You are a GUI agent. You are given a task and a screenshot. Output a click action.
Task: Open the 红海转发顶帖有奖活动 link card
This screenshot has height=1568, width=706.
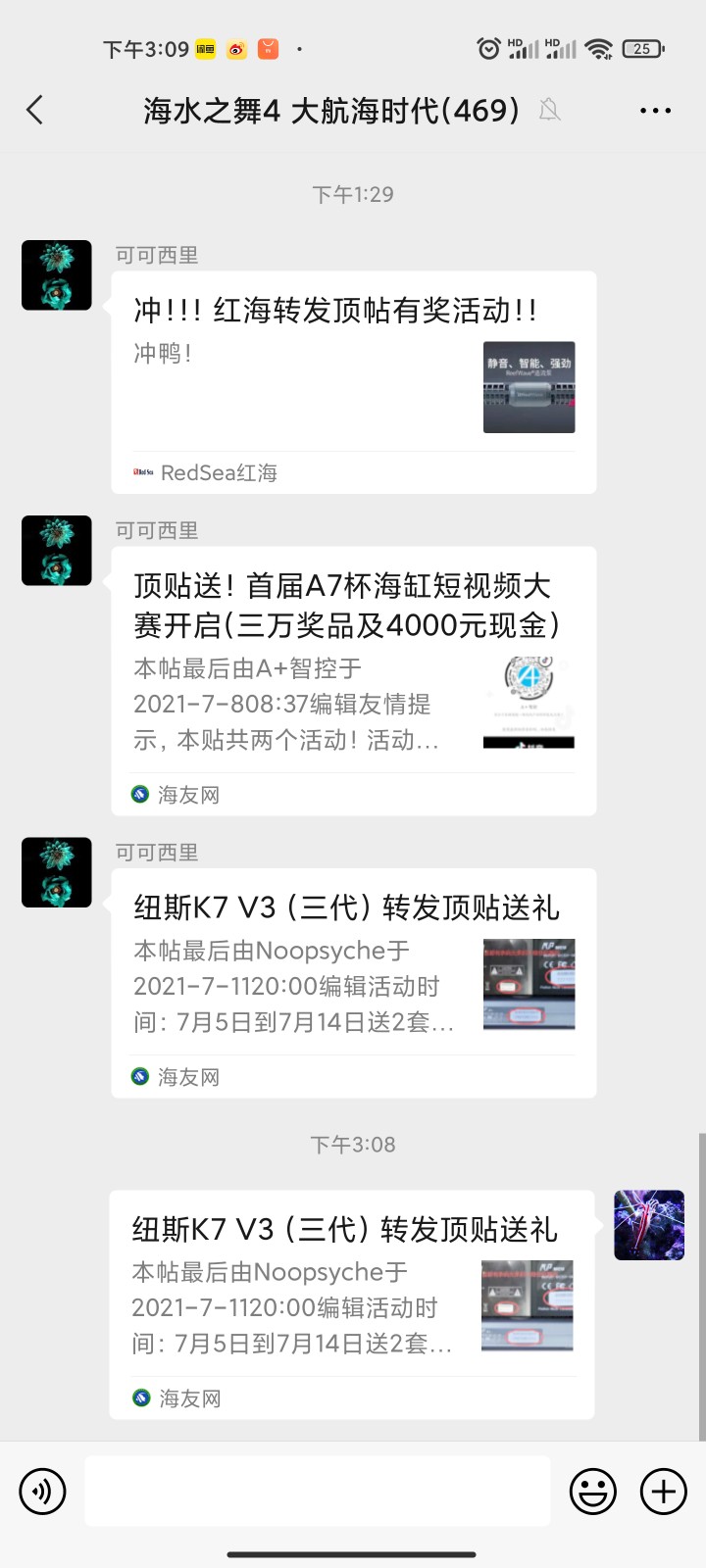[353, 382]
